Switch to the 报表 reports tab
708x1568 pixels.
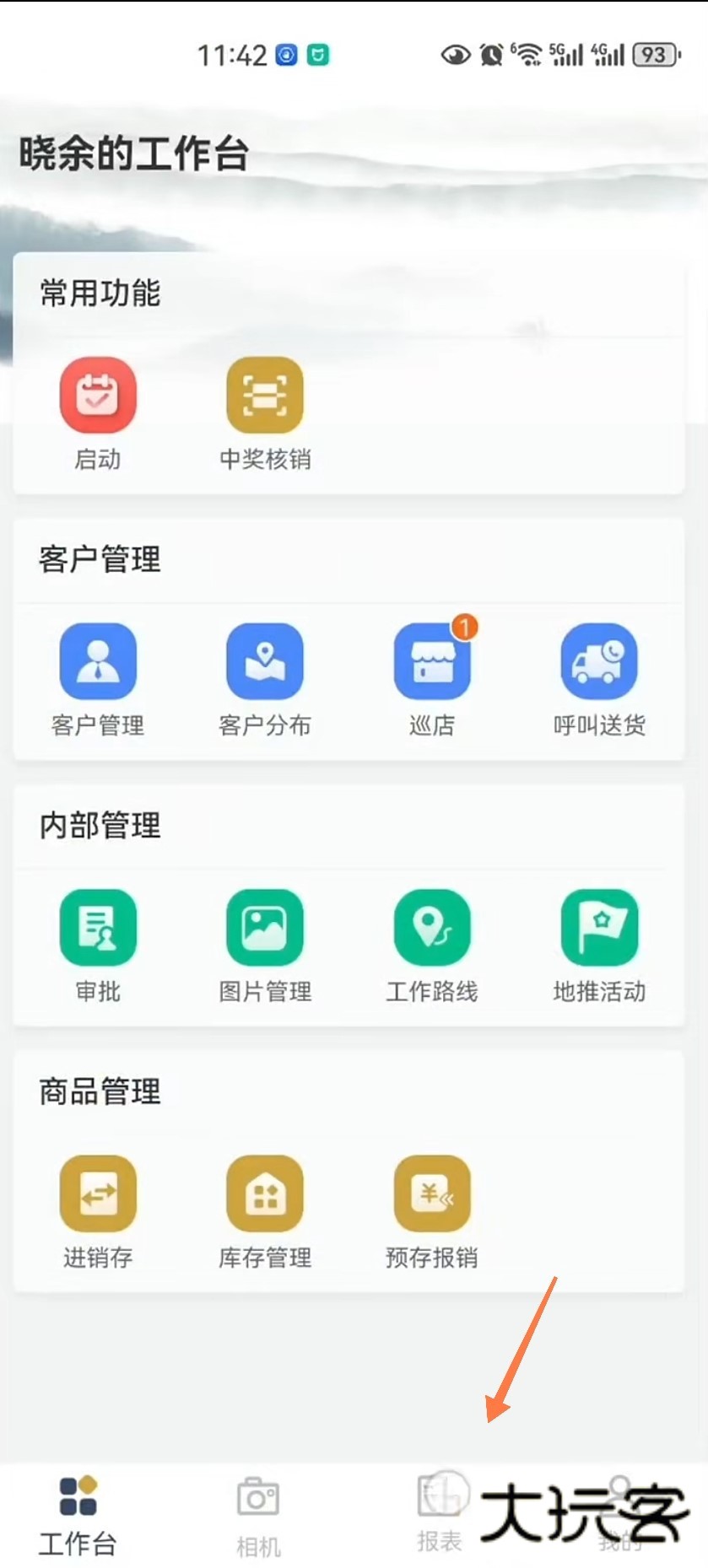pyautogui.click(x=440, y=1516)
